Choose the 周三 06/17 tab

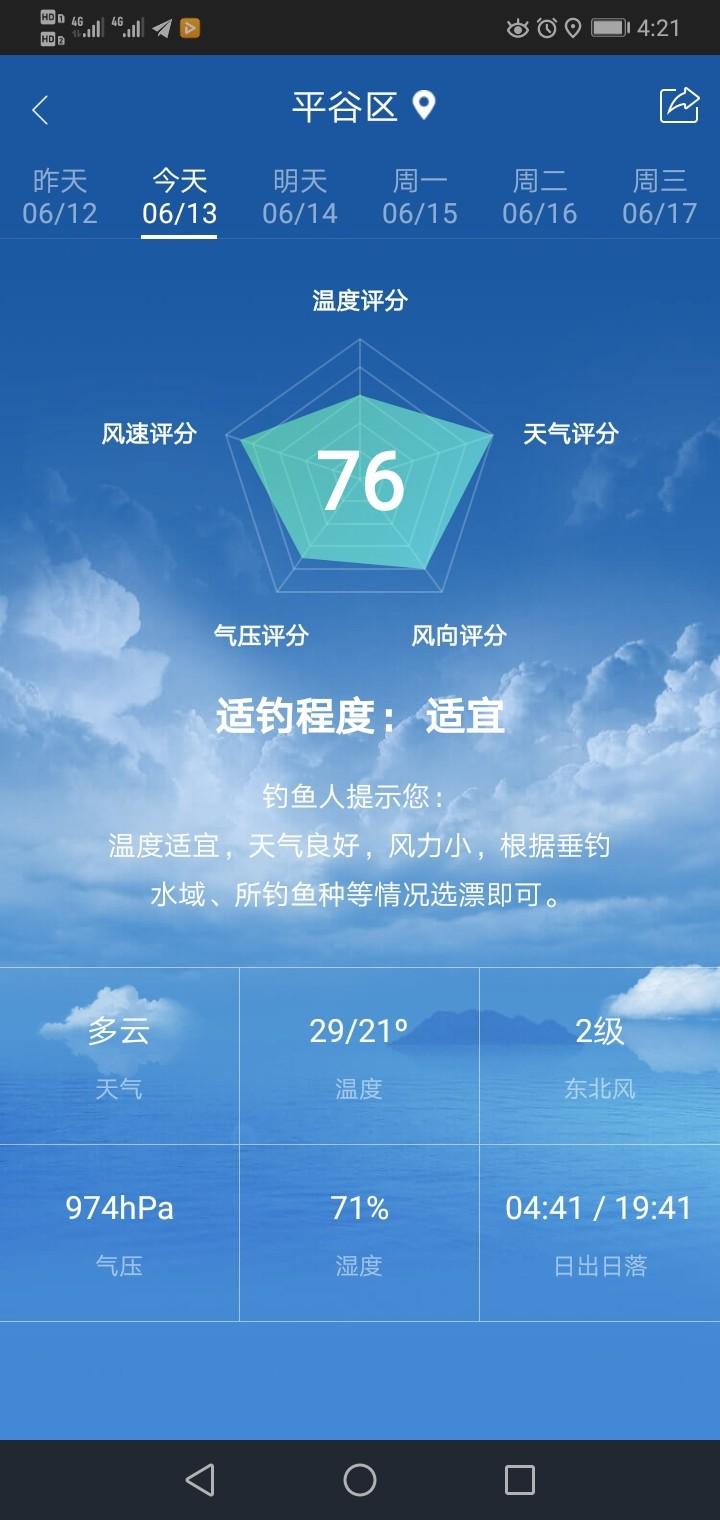coord(660,197)
